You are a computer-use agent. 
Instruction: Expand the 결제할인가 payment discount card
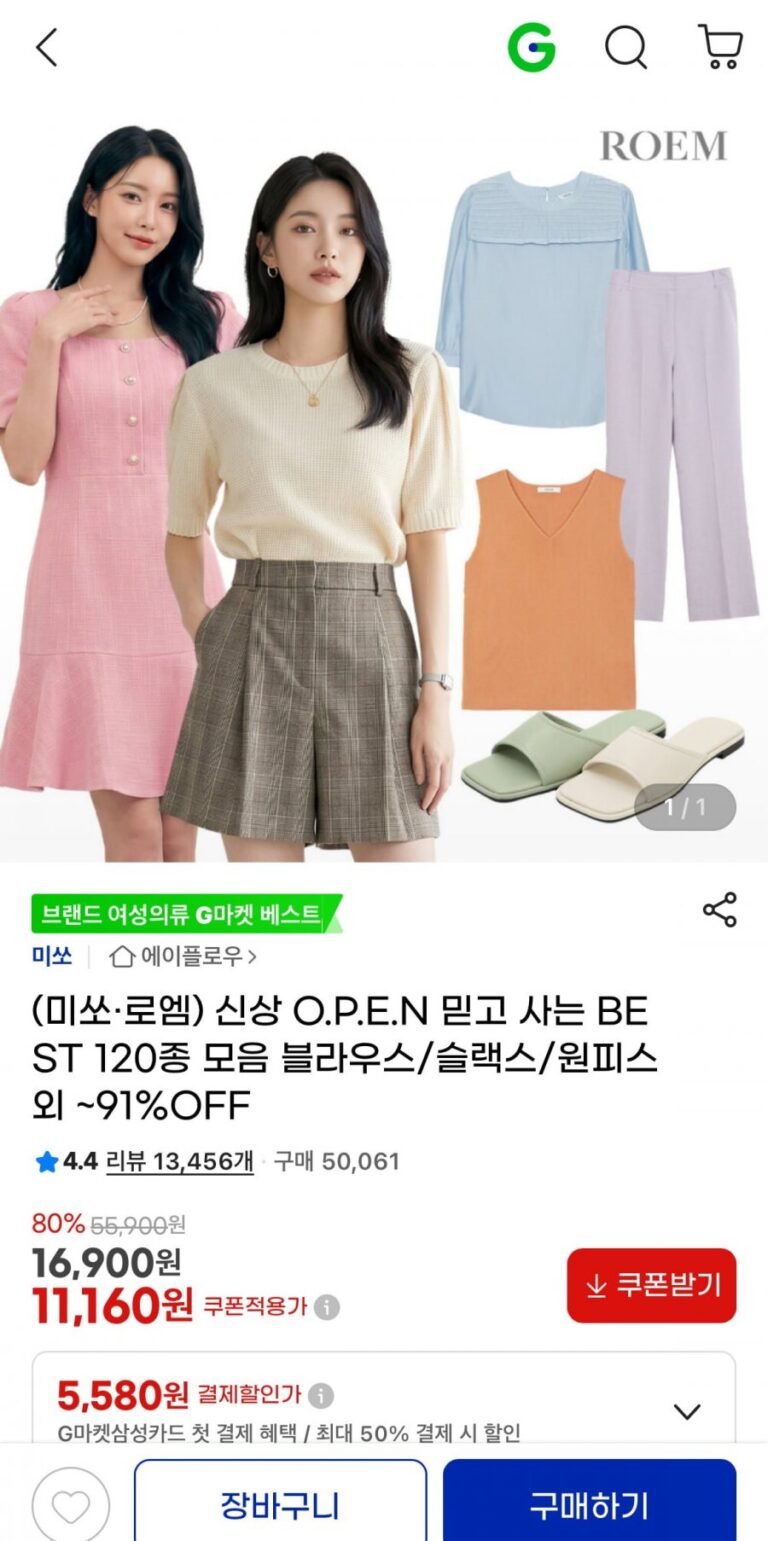point(687,1411)
